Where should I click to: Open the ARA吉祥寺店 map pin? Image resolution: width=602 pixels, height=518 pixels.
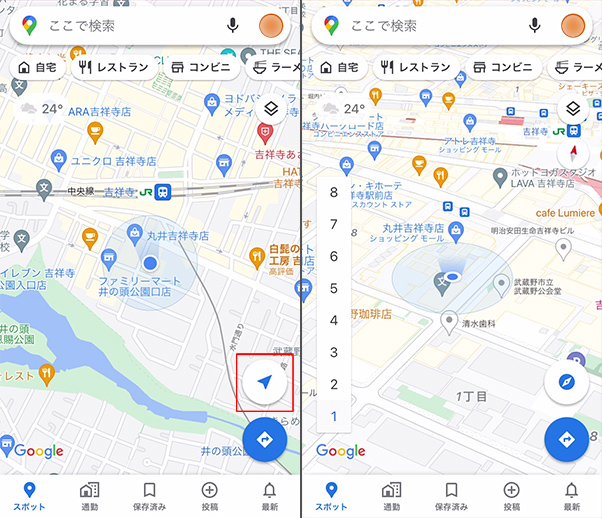[x=57, y=111]
